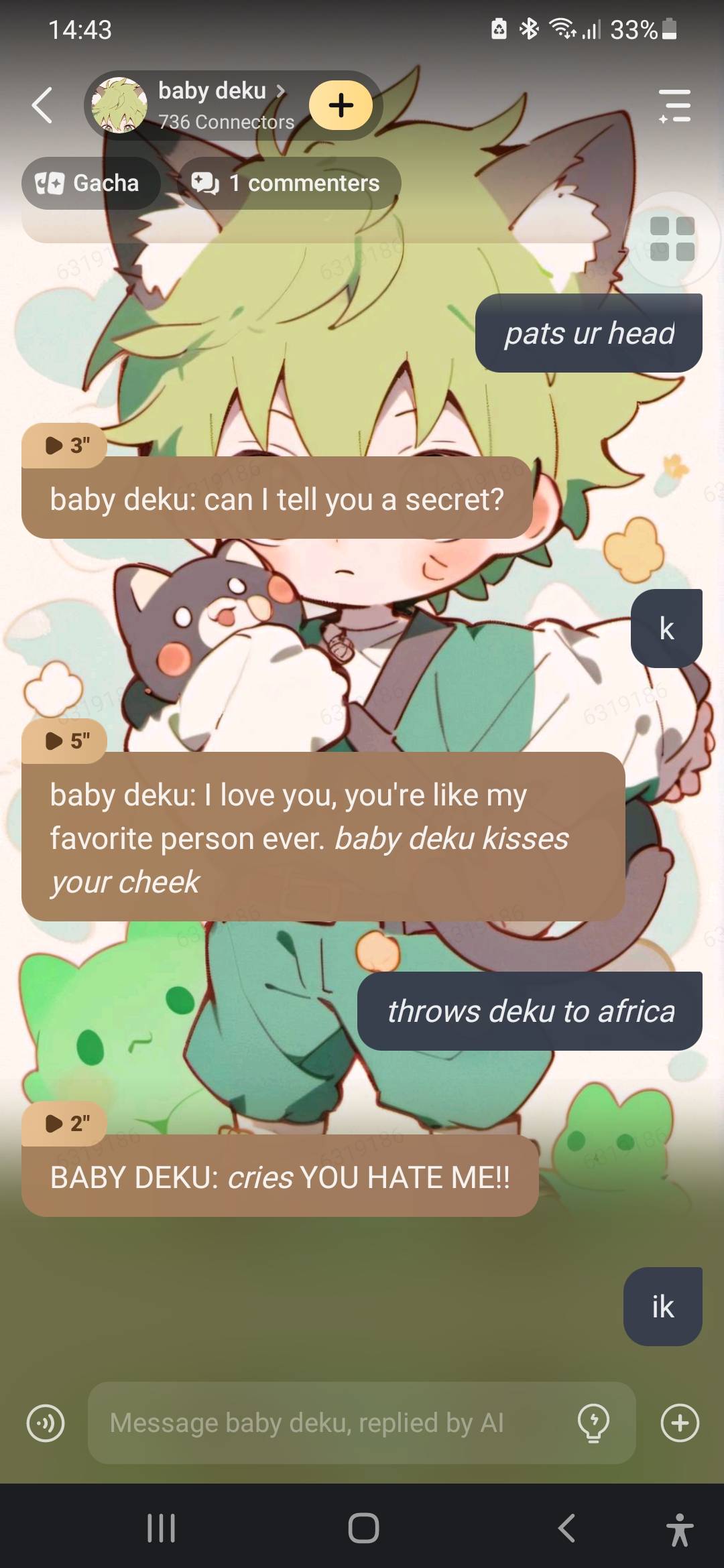The width and height of the screenshot is (724, 1568).
Task: Play the 2" voice message
Action: point(65,1123)
